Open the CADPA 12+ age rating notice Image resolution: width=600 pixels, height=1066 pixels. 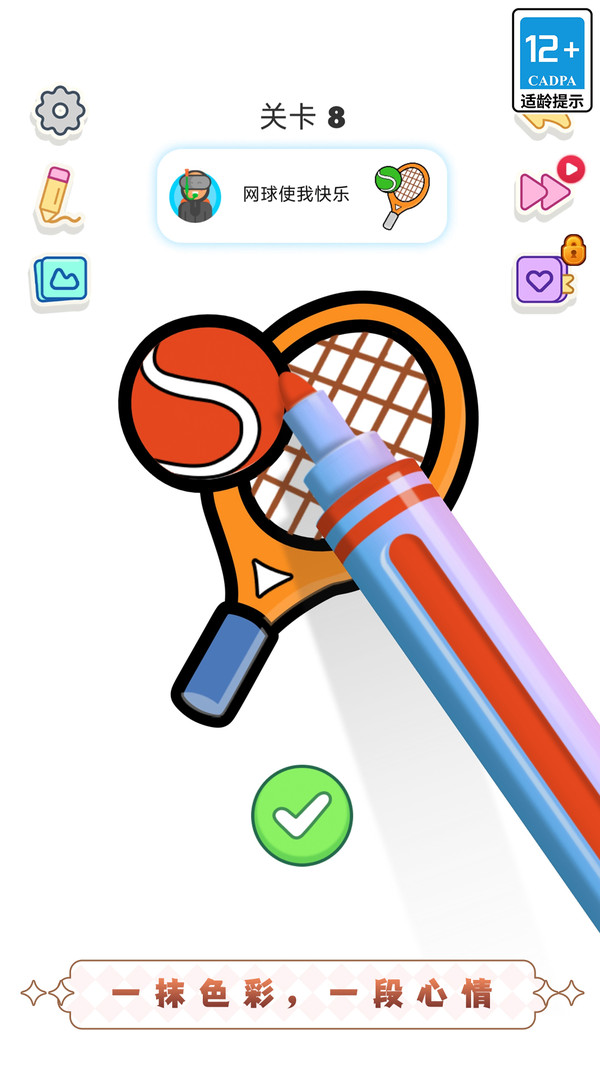coord(552,61)
